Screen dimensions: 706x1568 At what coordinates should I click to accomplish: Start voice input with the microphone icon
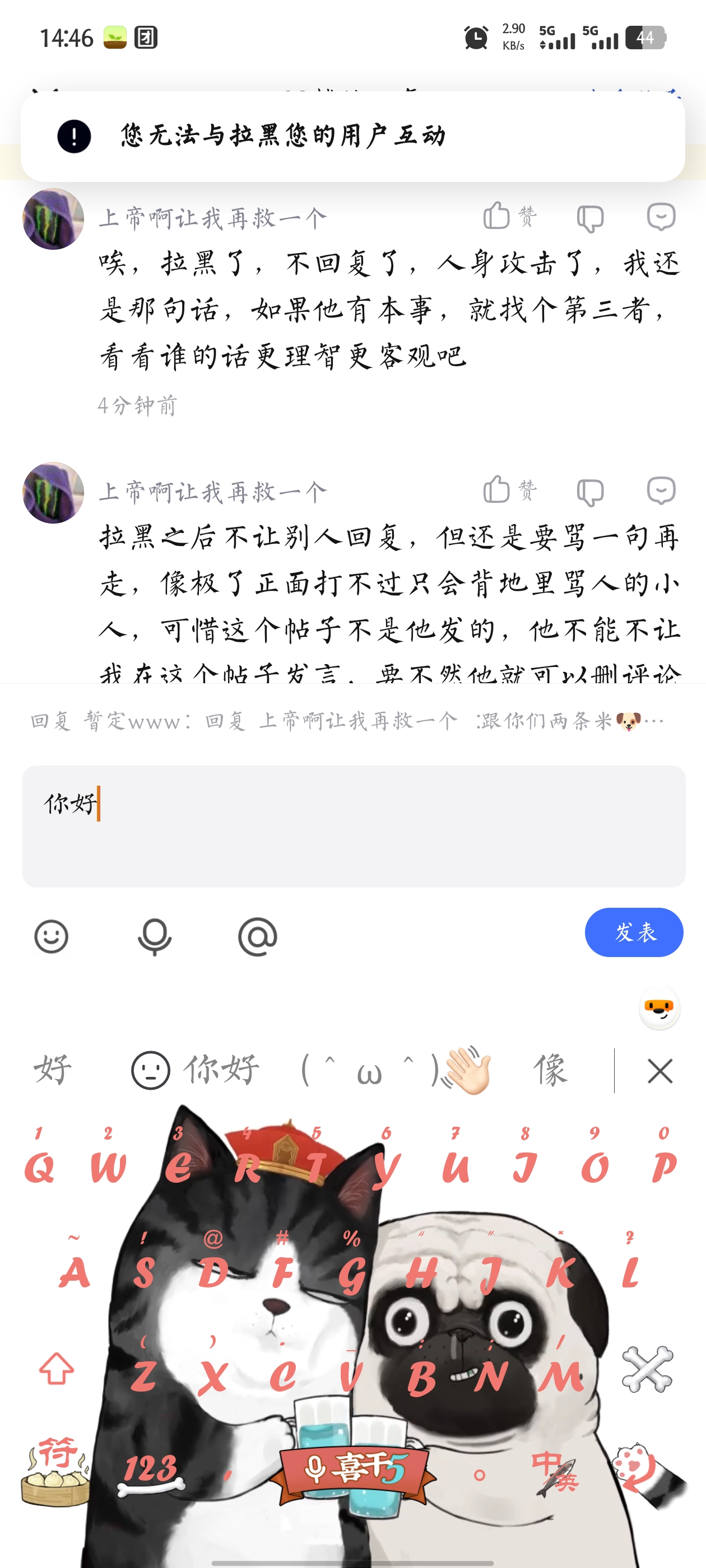pyautogui.click(x=154, y=936)
